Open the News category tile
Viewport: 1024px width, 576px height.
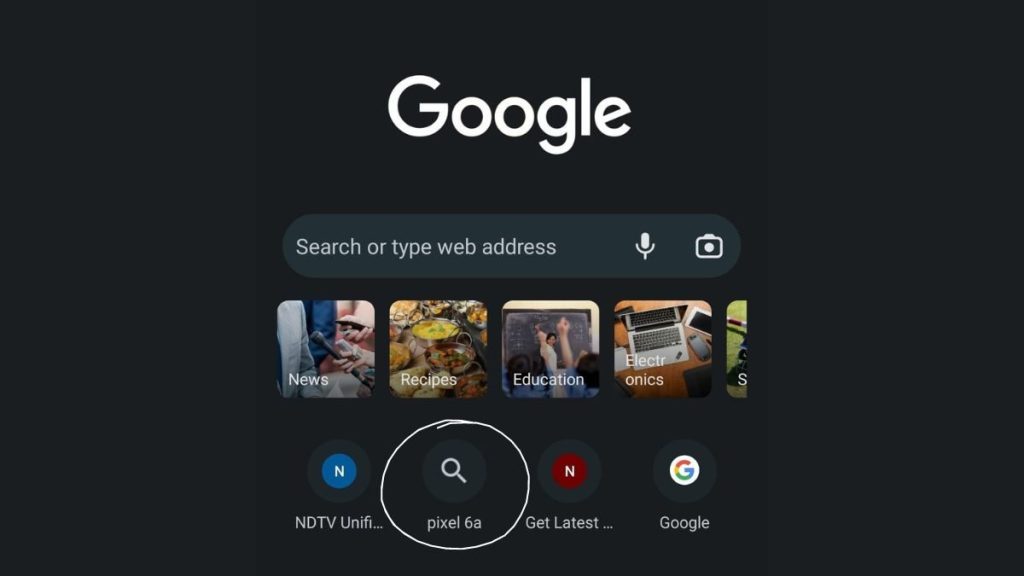[325, 349]
